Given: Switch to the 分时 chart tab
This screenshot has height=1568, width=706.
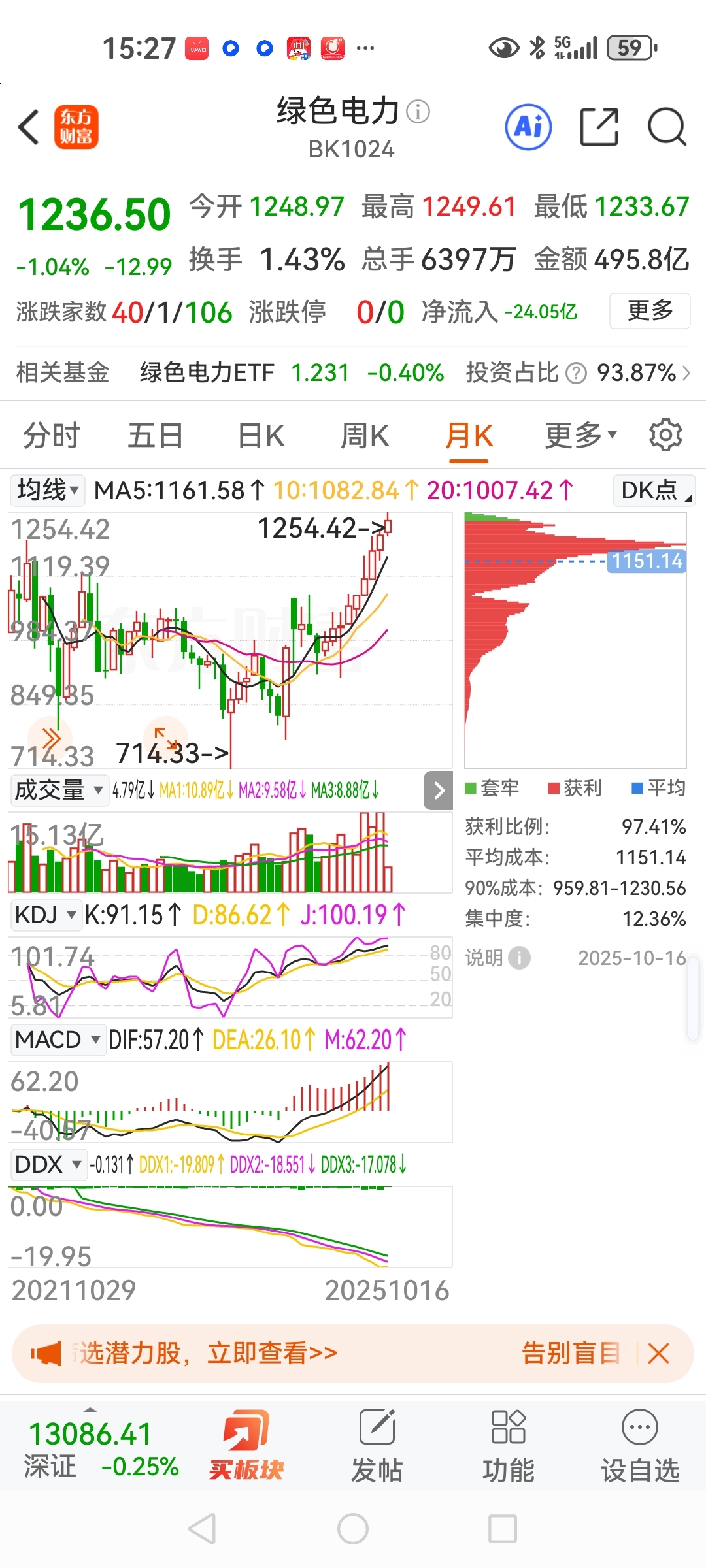Looking at the screenshot, I should (x=52, y=436).
